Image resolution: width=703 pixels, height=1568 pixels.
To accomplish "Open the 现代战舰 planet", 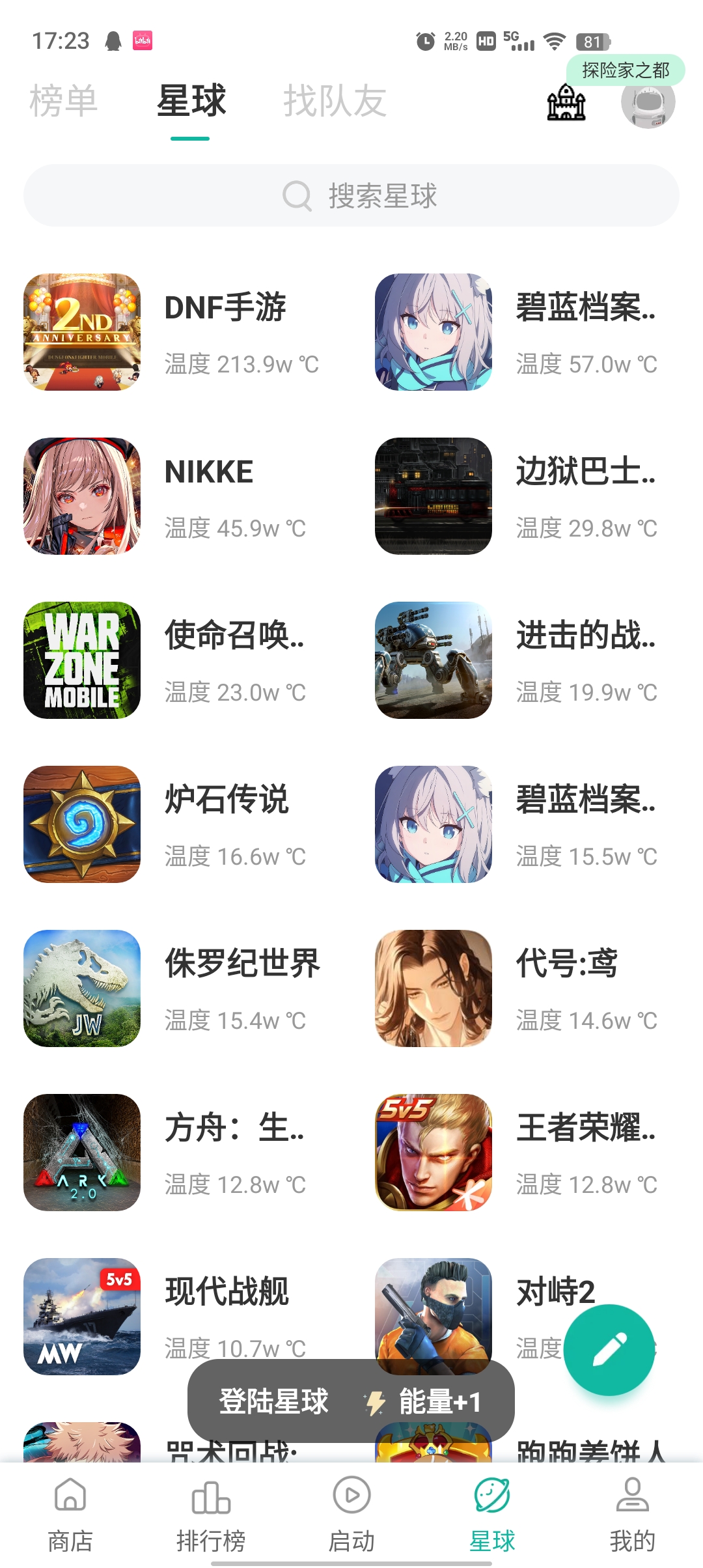I will click(82, 1317).
